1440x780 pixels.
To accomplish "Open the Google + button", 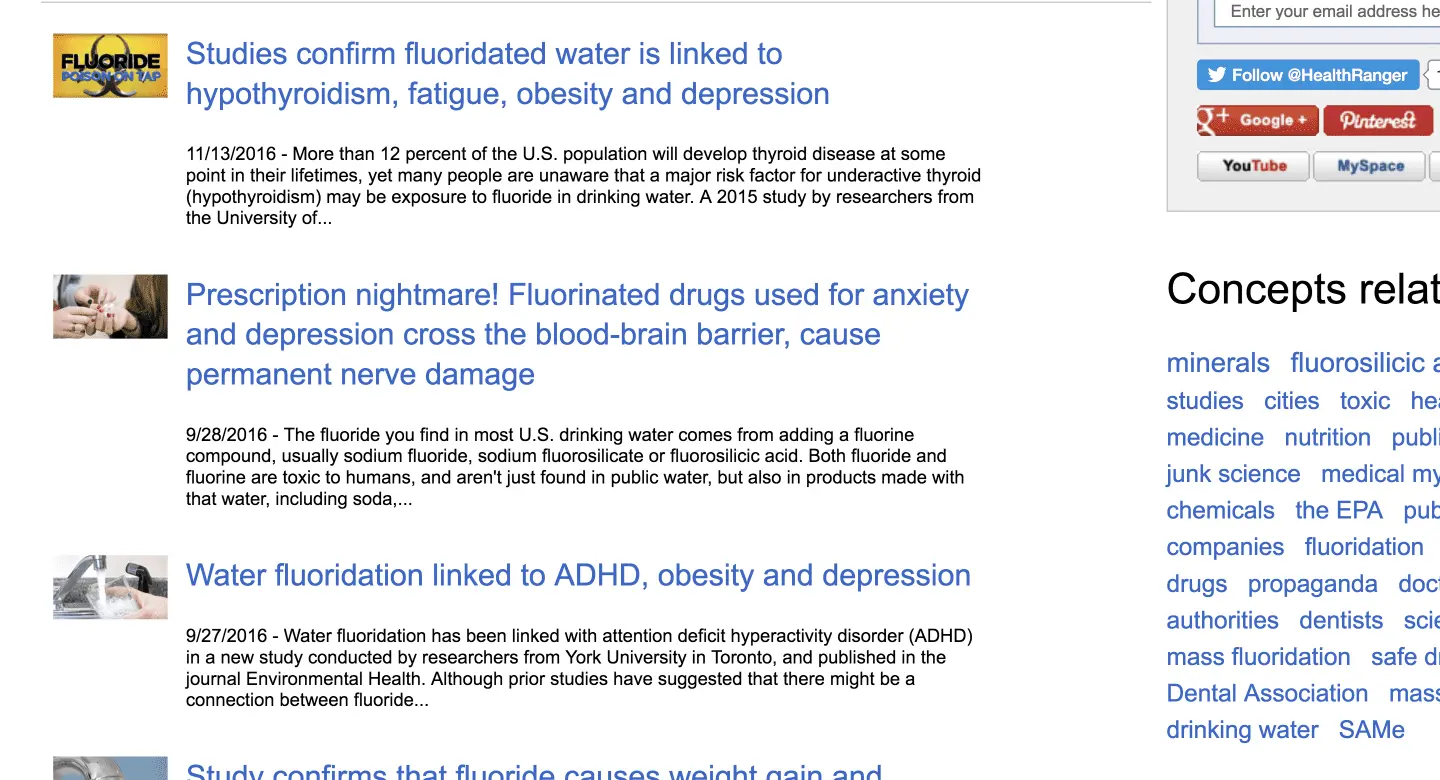I will [x=1257, y=120].
